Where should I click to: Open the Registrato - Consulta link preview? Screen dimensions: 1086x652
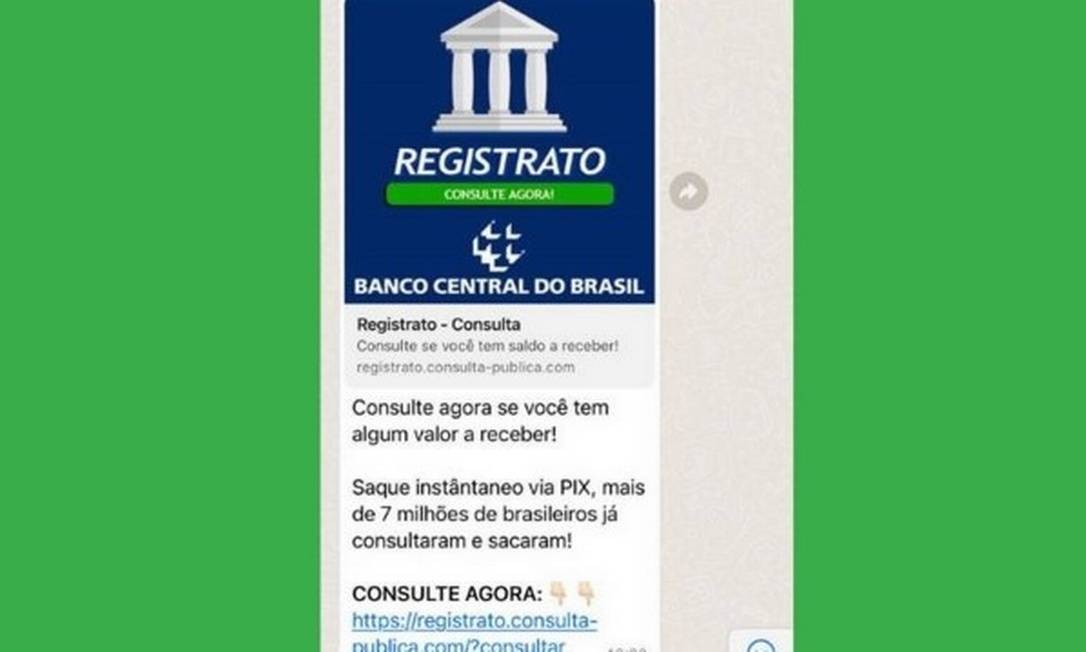click(x=498, y=345)
